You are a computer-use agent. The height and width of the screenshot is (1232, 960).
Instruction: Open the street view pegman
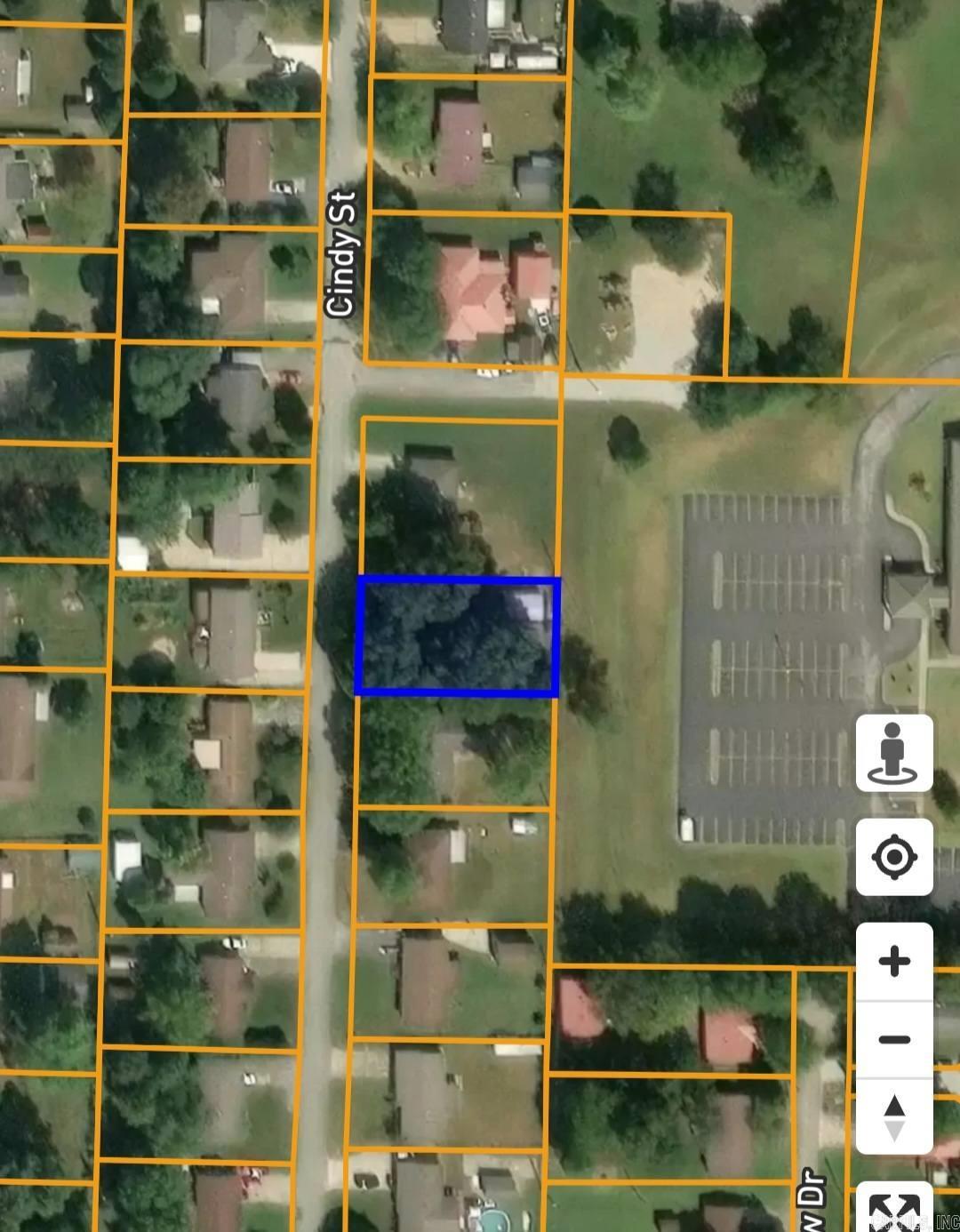(x=894, y=753)
